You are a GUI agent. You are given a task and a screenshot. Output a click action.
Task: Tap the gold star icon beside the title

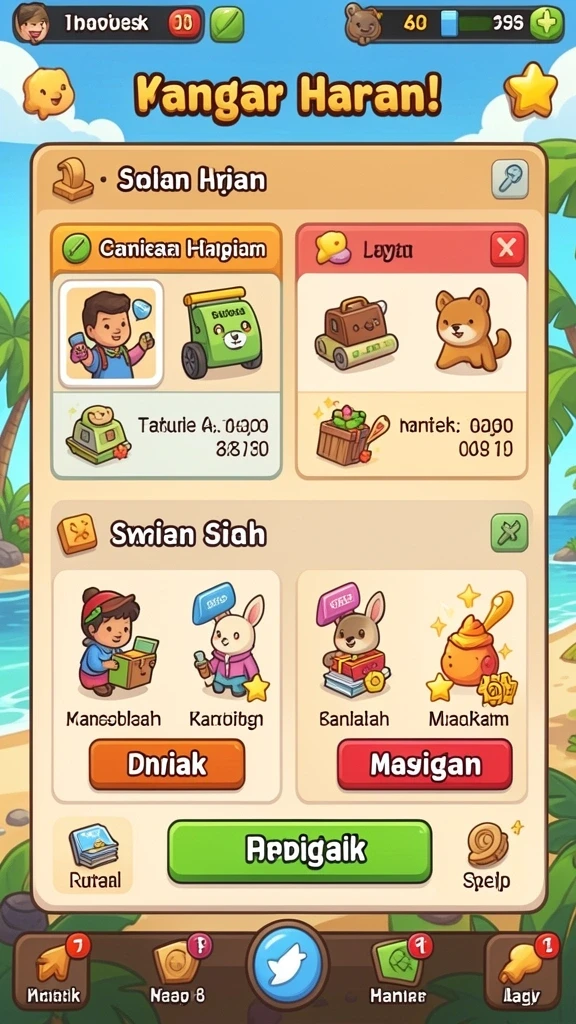point(531,91)
